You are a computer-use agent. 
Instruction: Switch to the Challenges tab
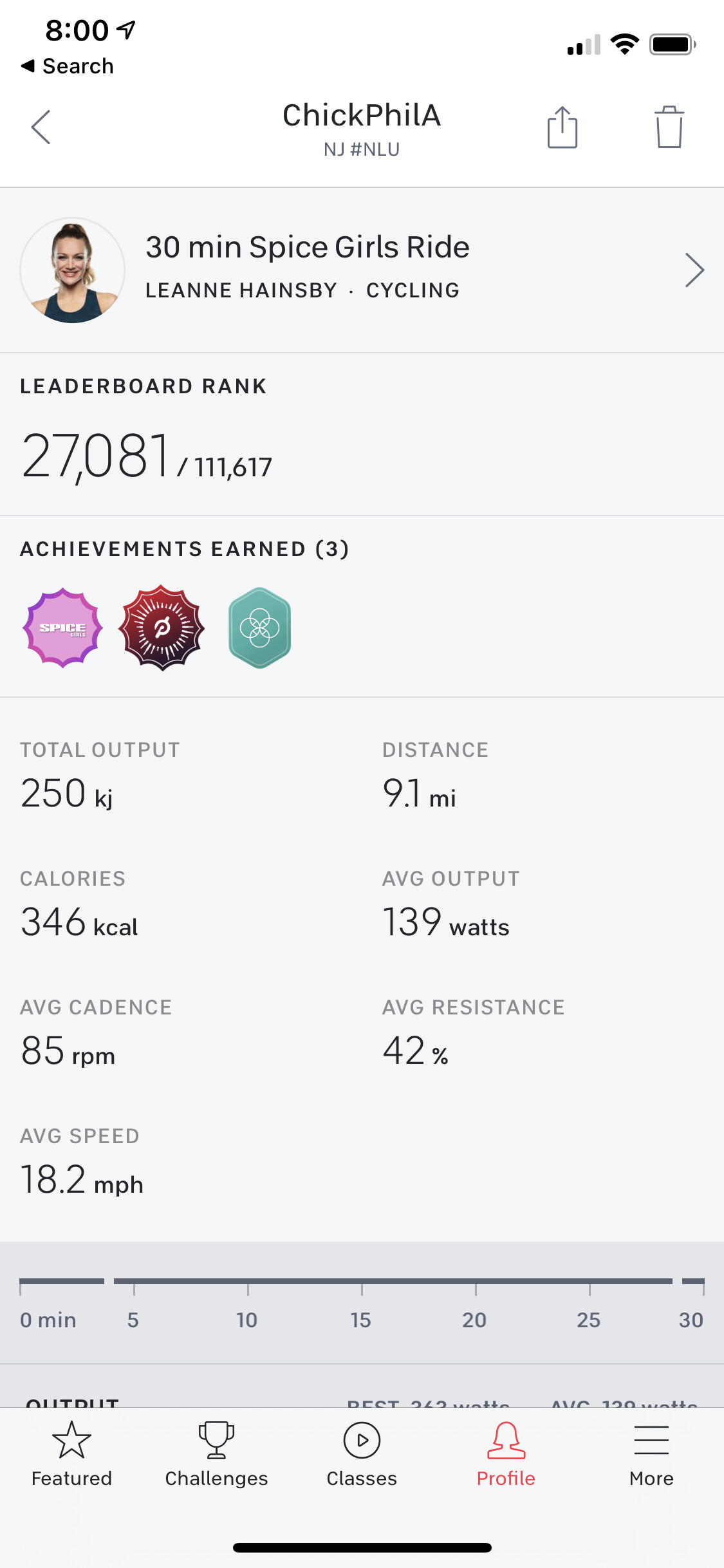[x=216, y=1455]
